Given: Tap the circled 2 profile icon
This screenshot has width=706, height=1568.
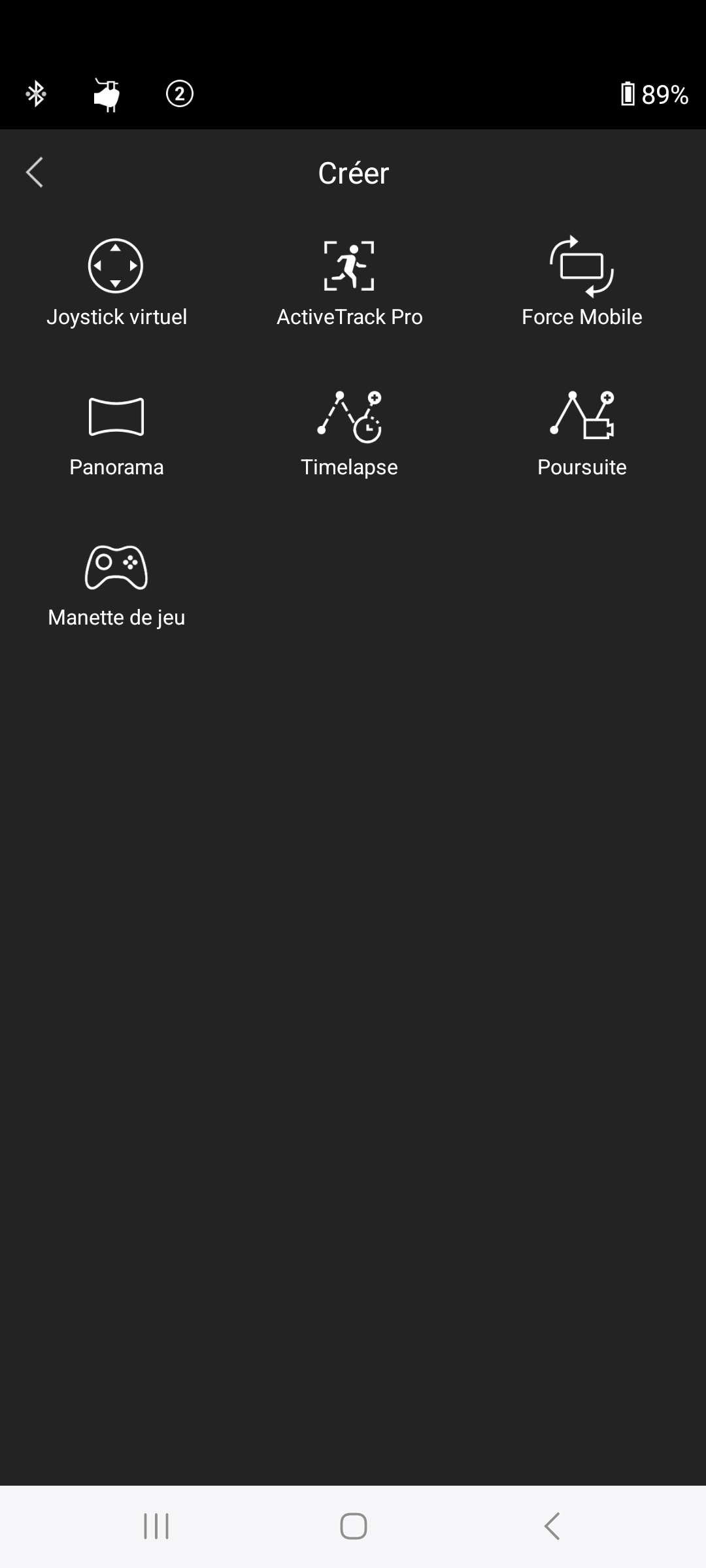Looking at the screenshot, I should click(180, 94).
